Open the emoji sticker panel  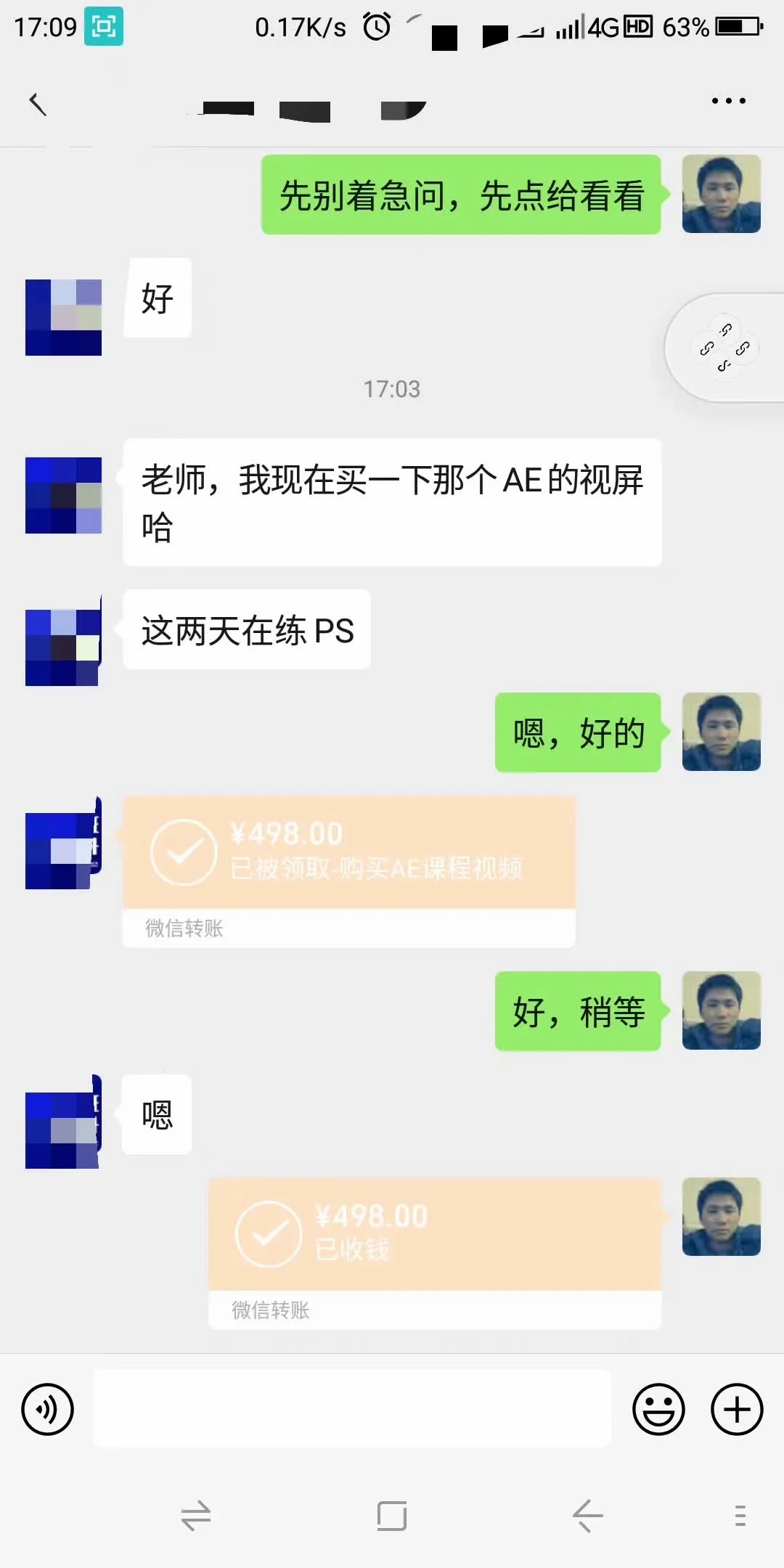[x=658, y=1409]
